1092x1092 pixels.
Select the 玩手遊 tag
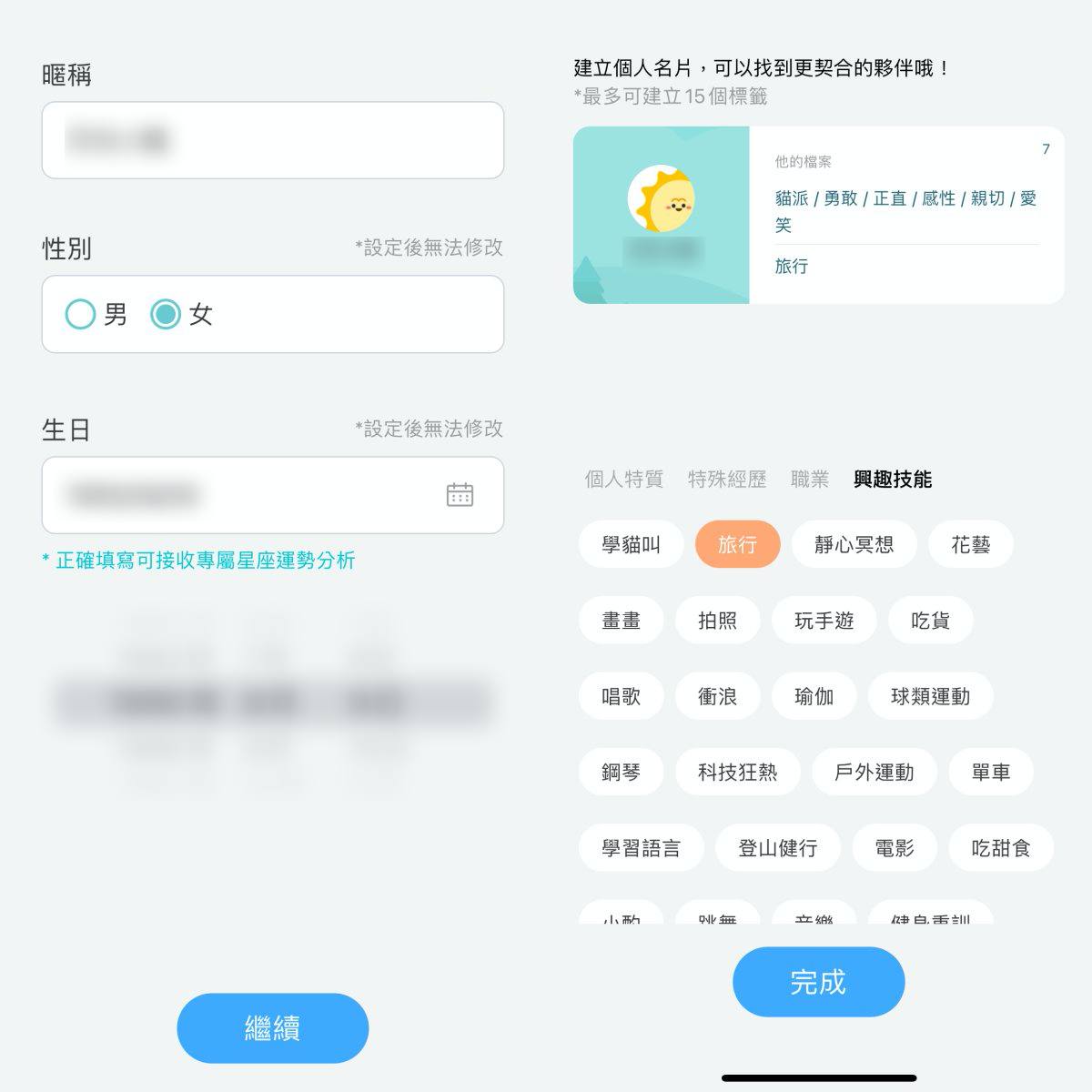824,621
